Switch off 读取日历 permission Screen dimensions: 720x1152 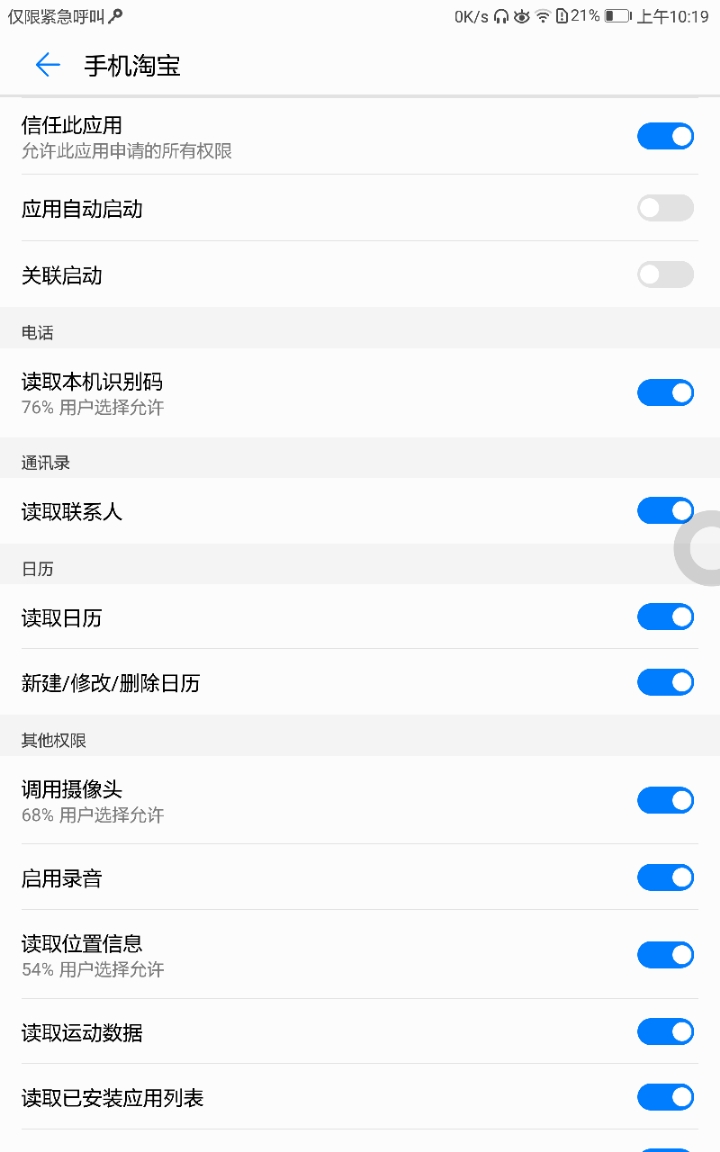click(x=665, y=617)
